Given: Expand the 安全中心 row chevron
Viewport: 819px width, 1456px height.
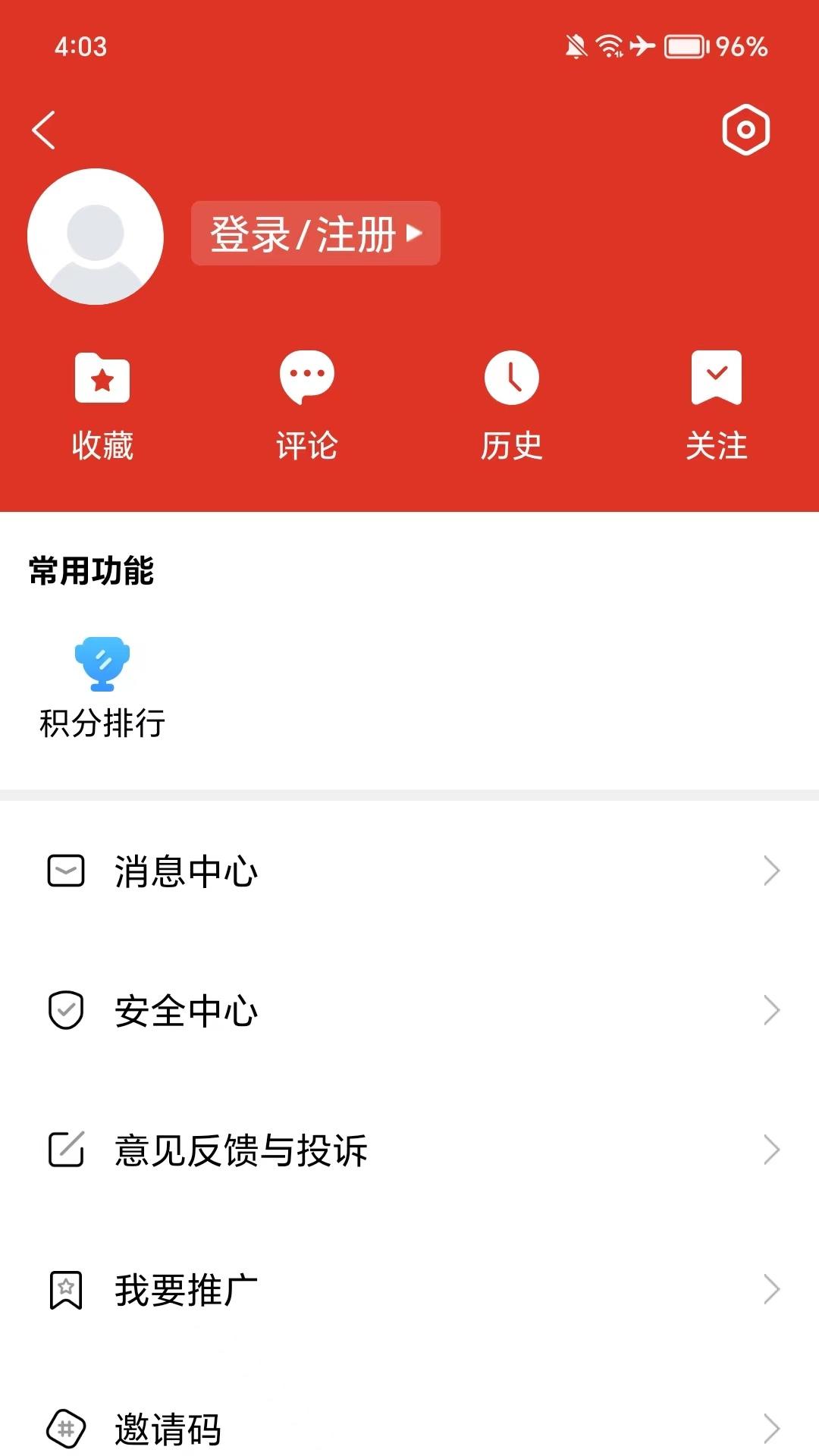Looking at the screenshot, I should (x=772, y=1009).
